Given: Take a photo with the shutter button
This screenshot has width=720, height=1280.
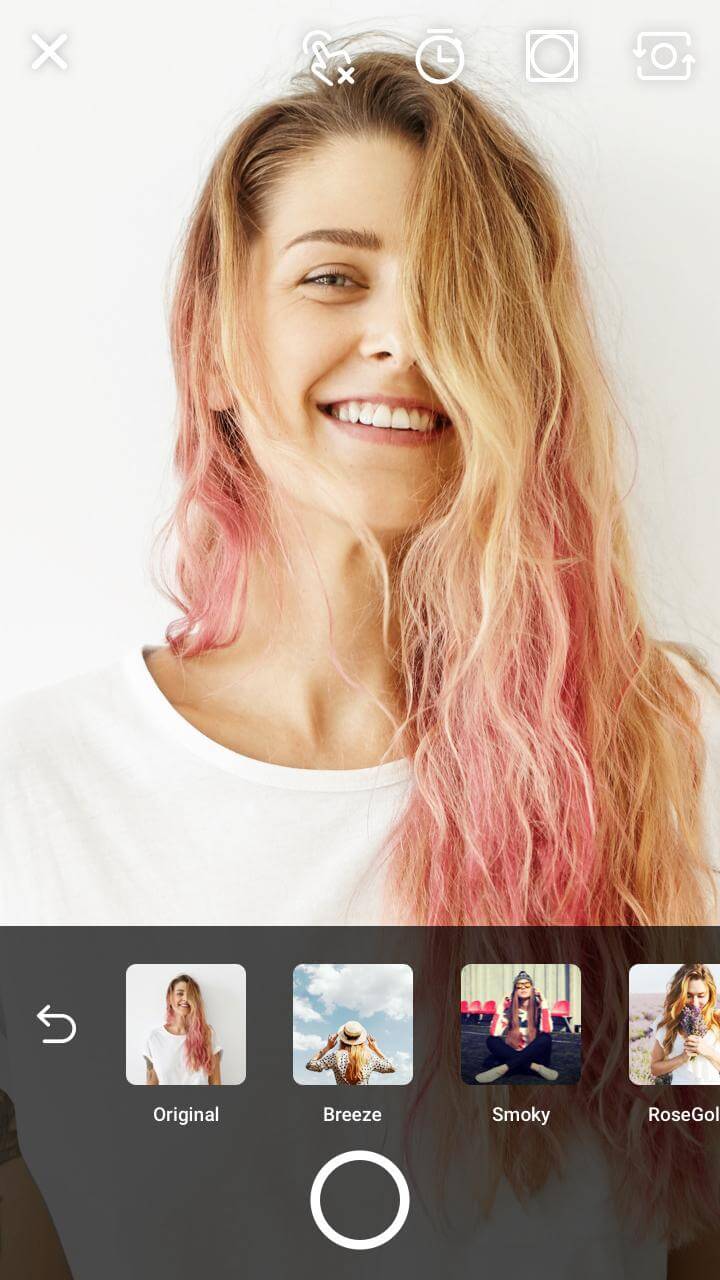Looking at the screenshot, I should point(360,1200).
